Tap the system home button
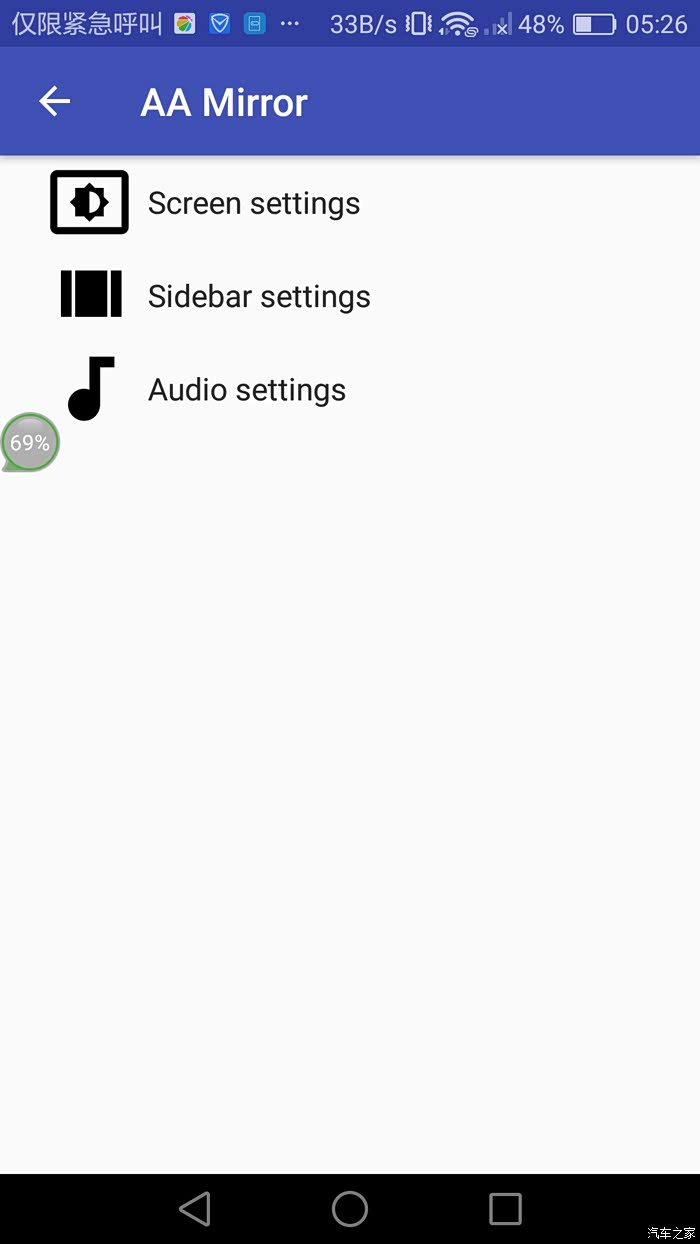Image resolution: width=700 pixels, height=1244 pixels. 350,1209
